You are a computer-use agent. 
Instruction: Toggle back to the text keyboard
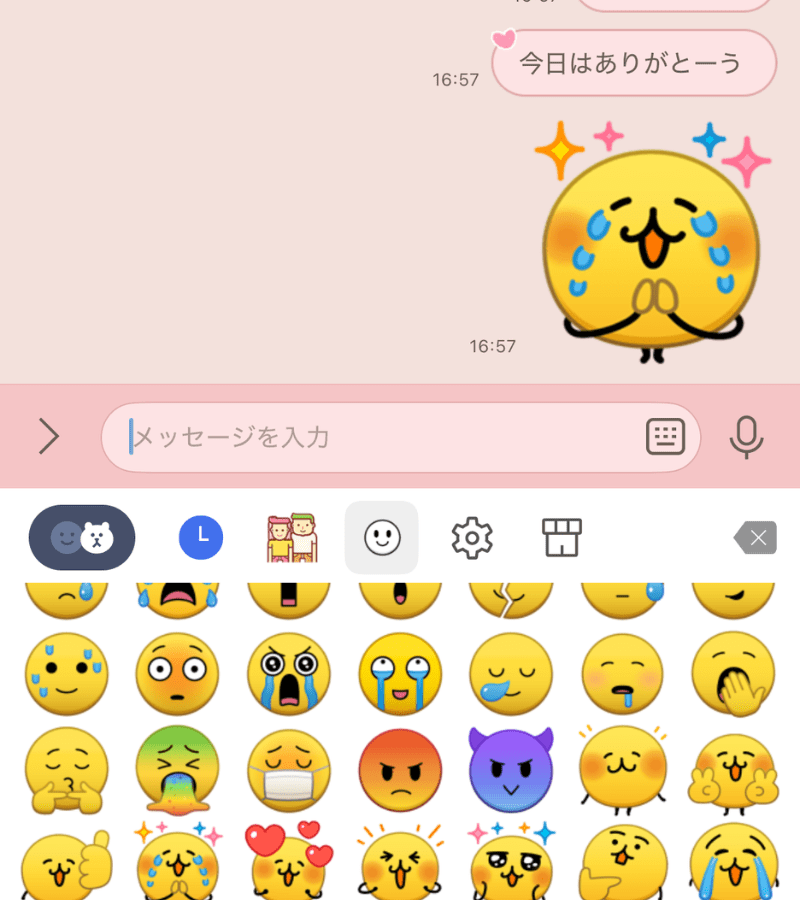pyautogui.click(x=665, y=437)
